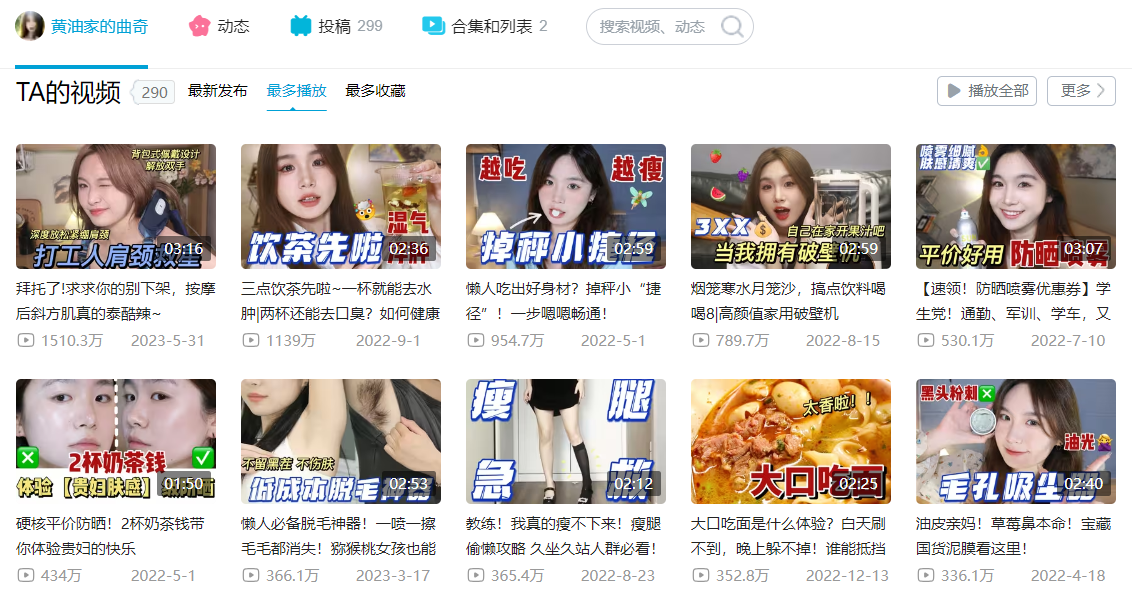
Task: Play the 掉秤小捷径 video
Action: [566, 207]
